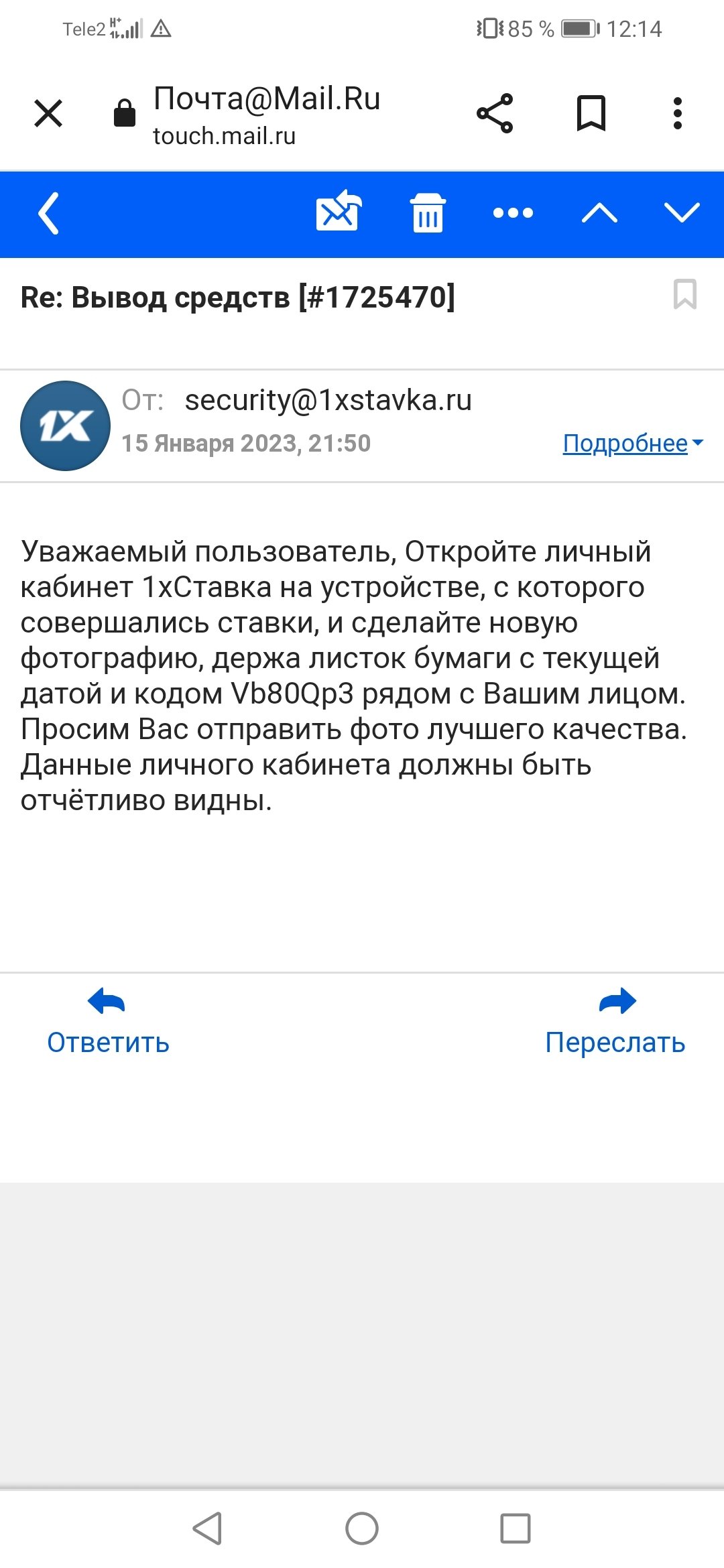This screenshot has height=1568, width=724.
Task: Mark this email as spam
Action: click(x=339, y=212)
